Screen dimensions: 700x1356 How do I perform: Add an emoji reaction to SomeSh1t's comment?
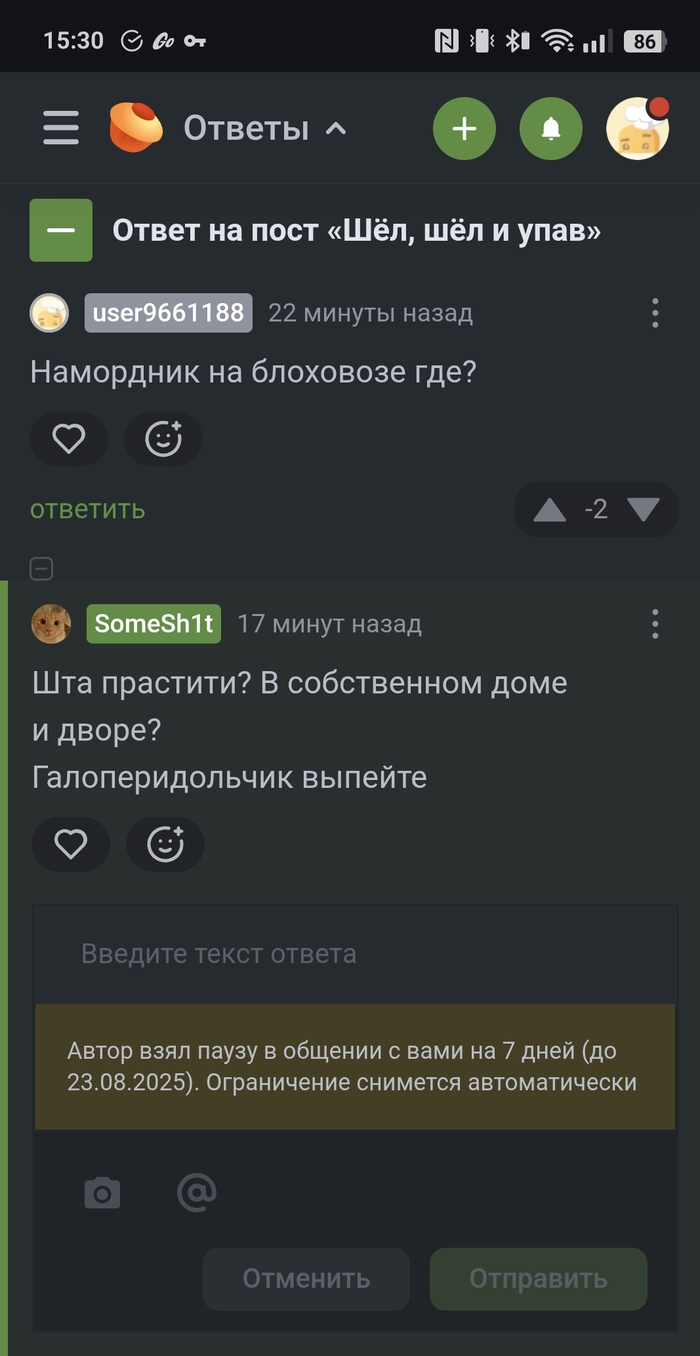tap(165, 845)
